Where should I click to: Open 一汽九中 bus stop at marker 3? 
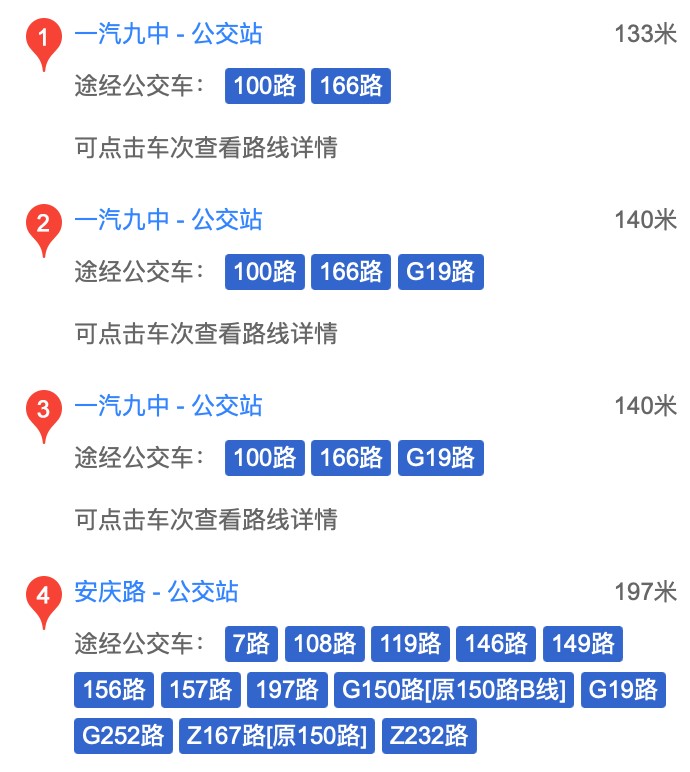[x=168, y=406]
